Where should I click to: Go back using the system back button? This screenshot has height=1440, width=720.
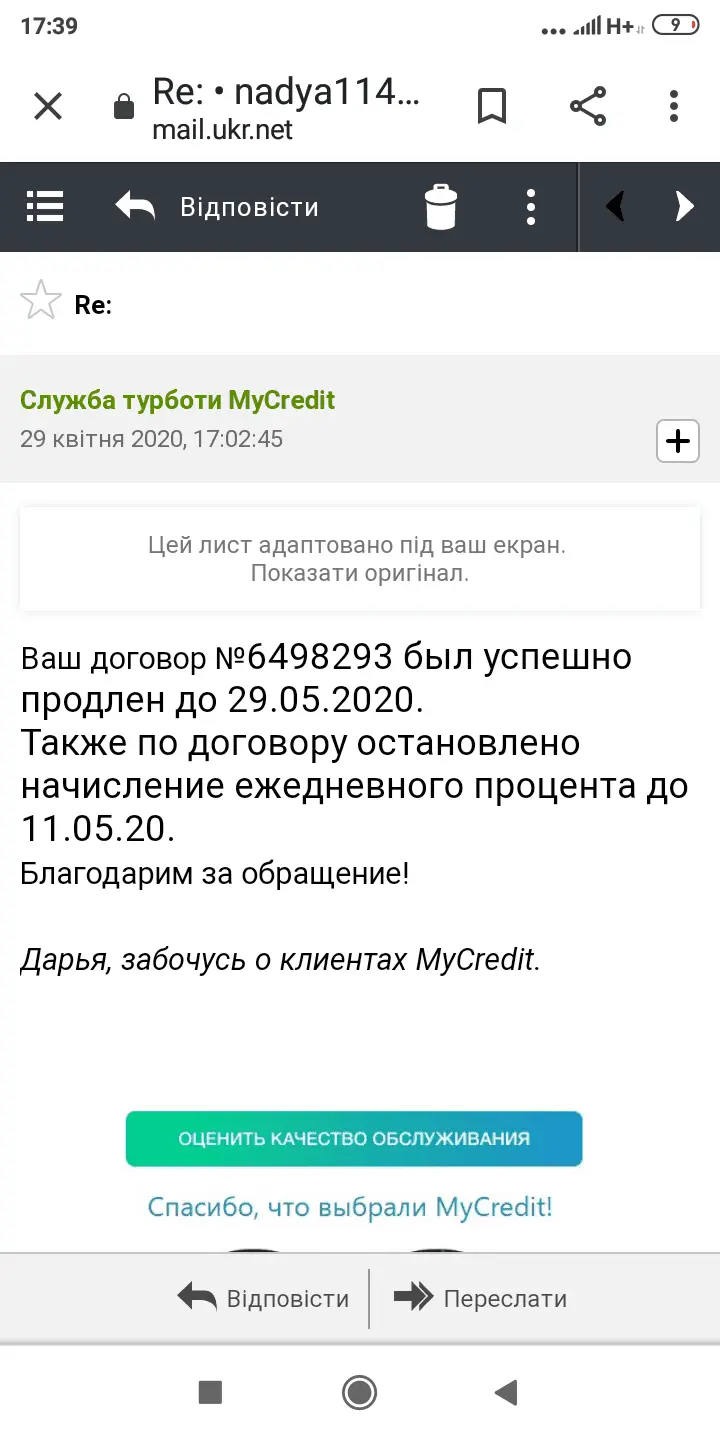point(507,1392)
